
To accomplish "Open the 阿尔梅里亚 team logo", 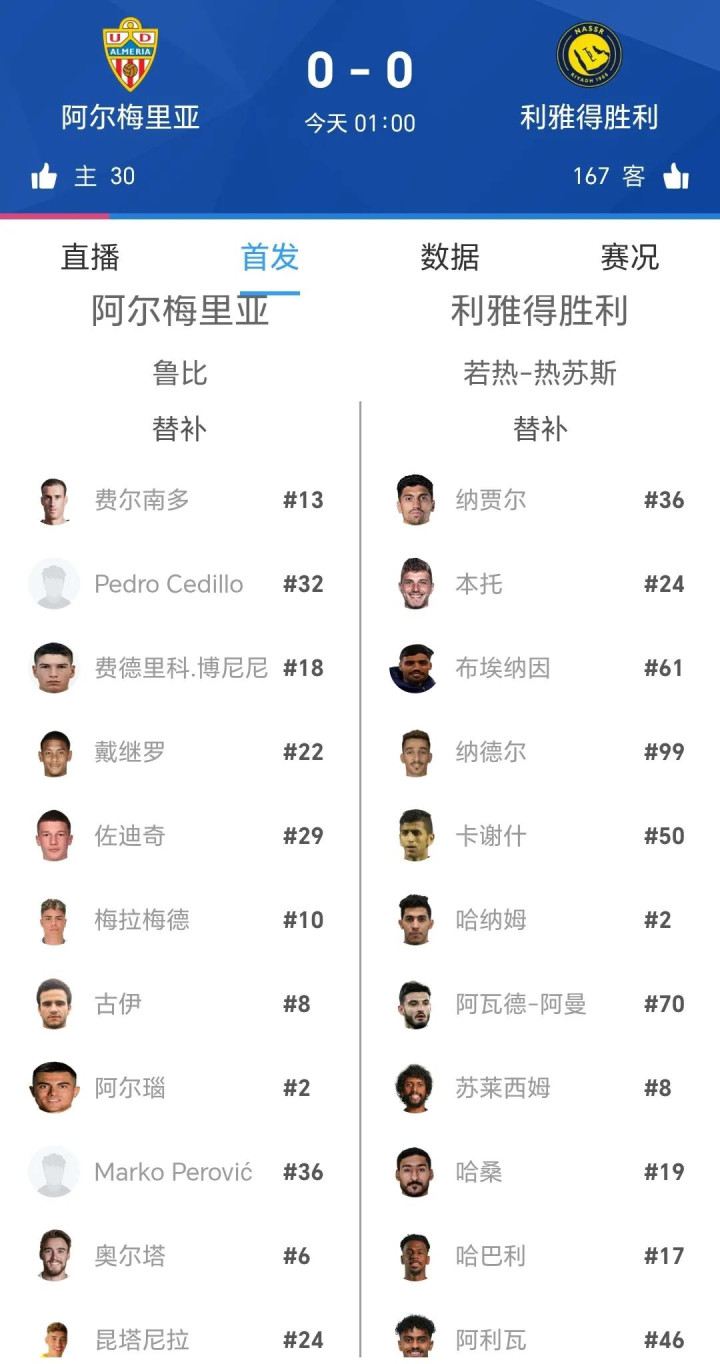I will tap(131, 54).
